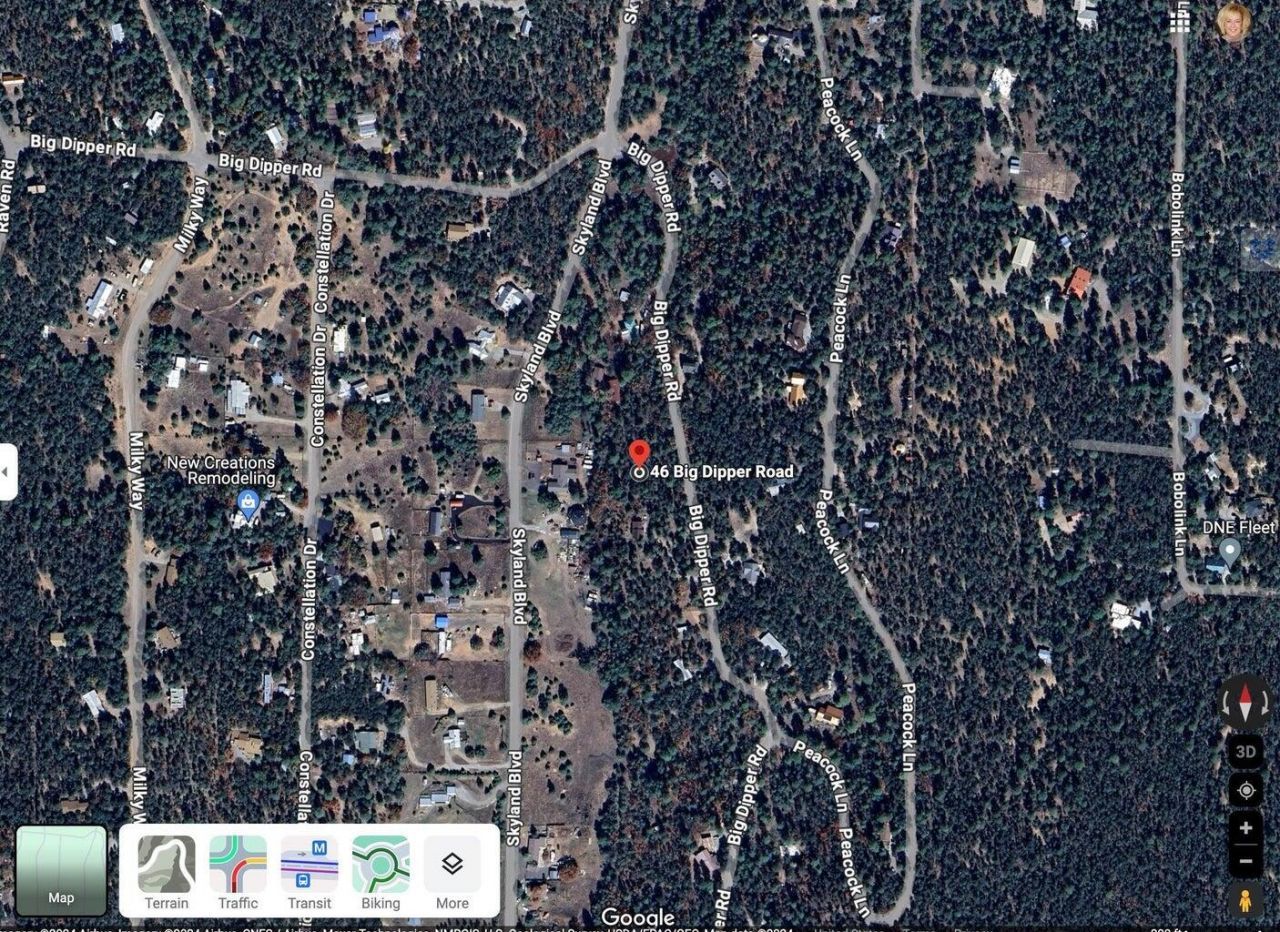Open New Creations Remodeling place marker
Image resolution: width=1280 pixels, height=932 pixels.
pyautogui.click(x=248, y=502)
